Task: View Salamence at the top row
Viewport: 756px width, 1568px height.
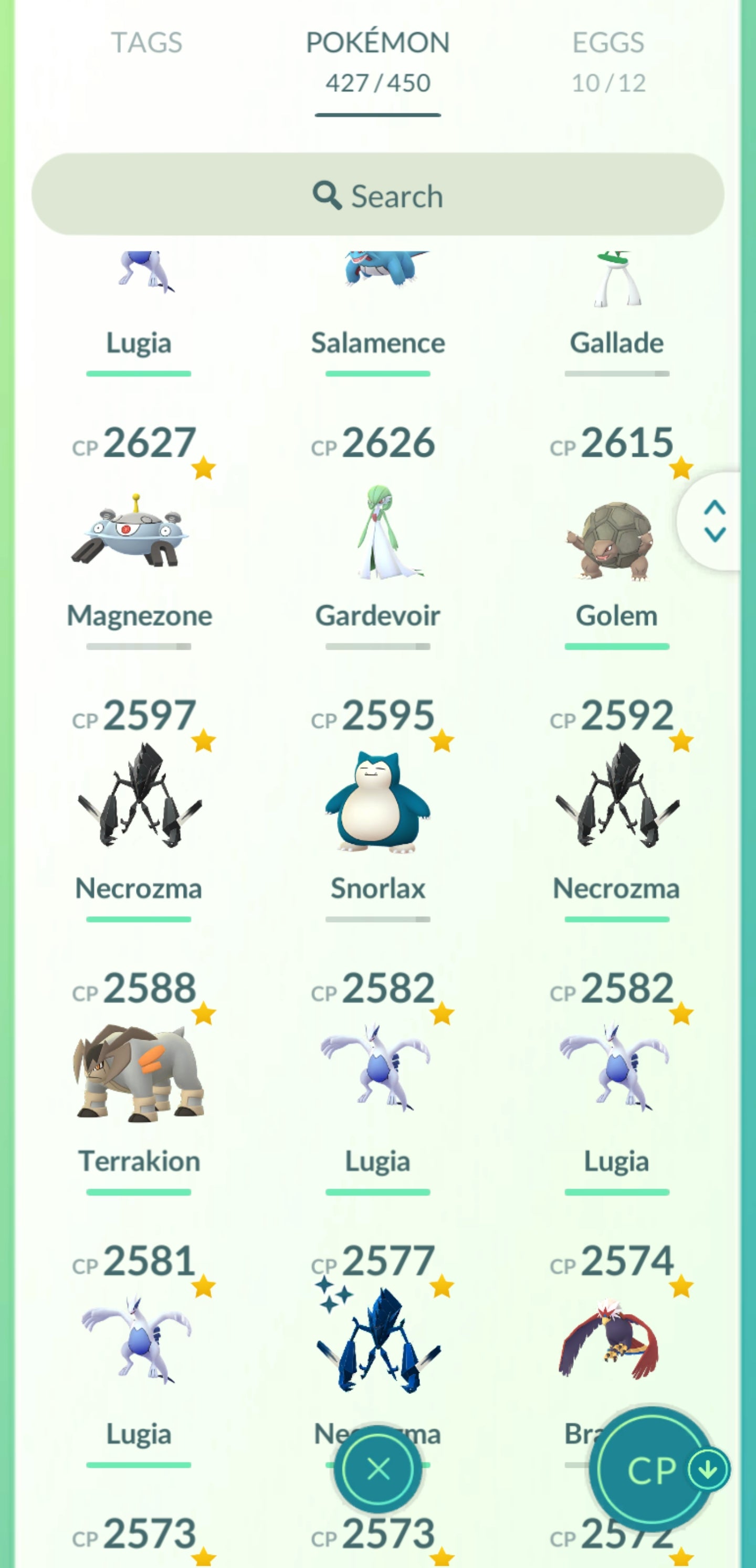Action: click(x=377, y=304)
